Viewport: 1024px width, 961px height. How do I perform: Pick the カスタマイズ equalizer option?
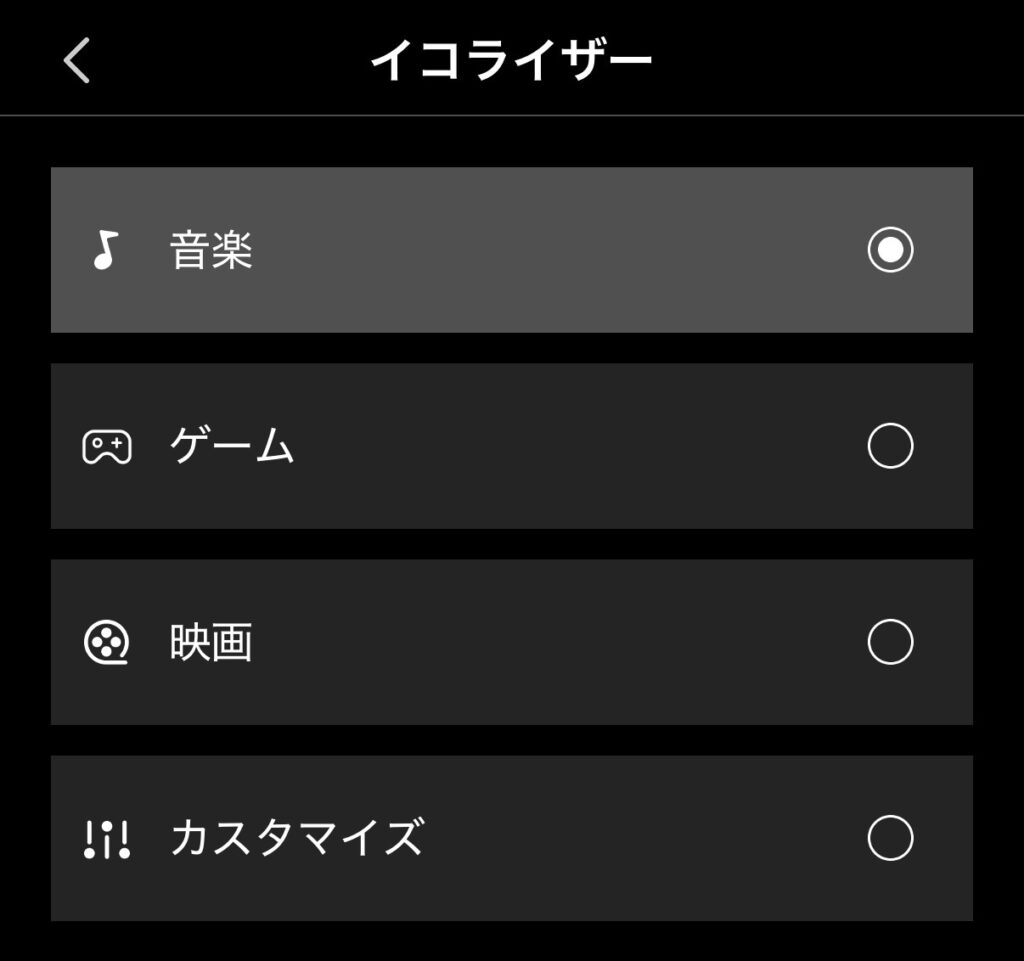(511, 838)
